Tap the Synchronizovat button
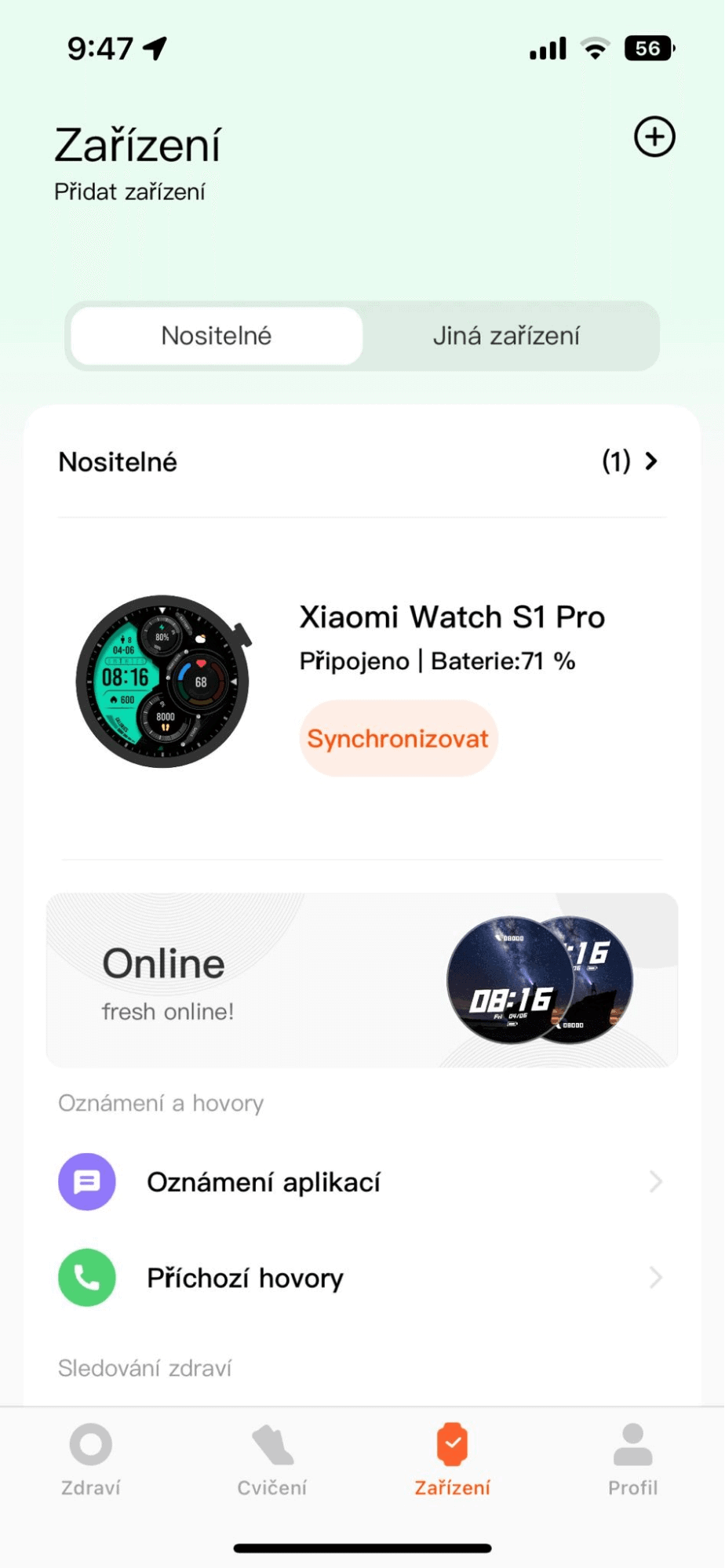 [x=398, y=738]
